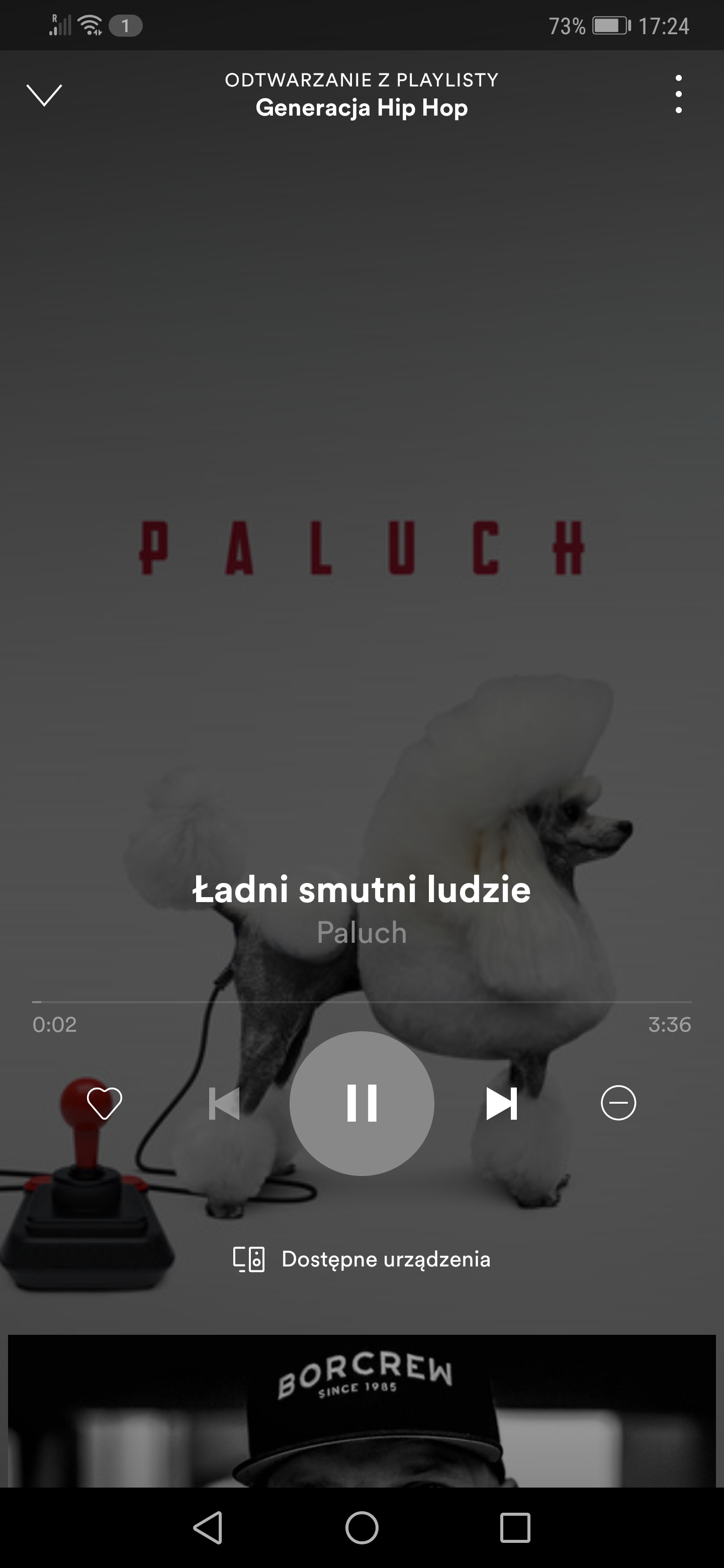Go back to the previous track
This screenshot has width=724, height=1568.
pyautogui.click(x=223, y=1103)
